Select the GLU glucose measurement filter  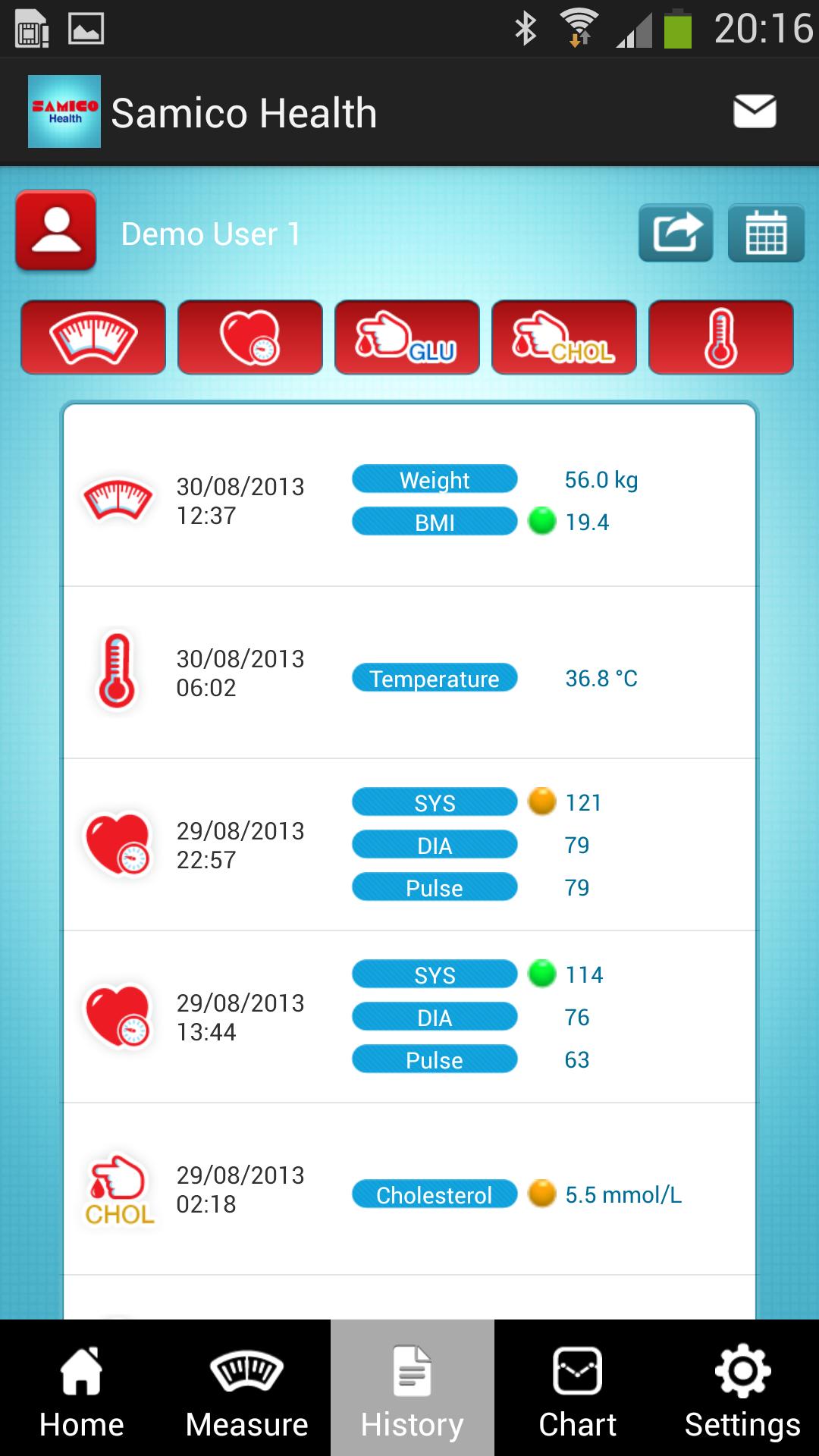(406, 337)
